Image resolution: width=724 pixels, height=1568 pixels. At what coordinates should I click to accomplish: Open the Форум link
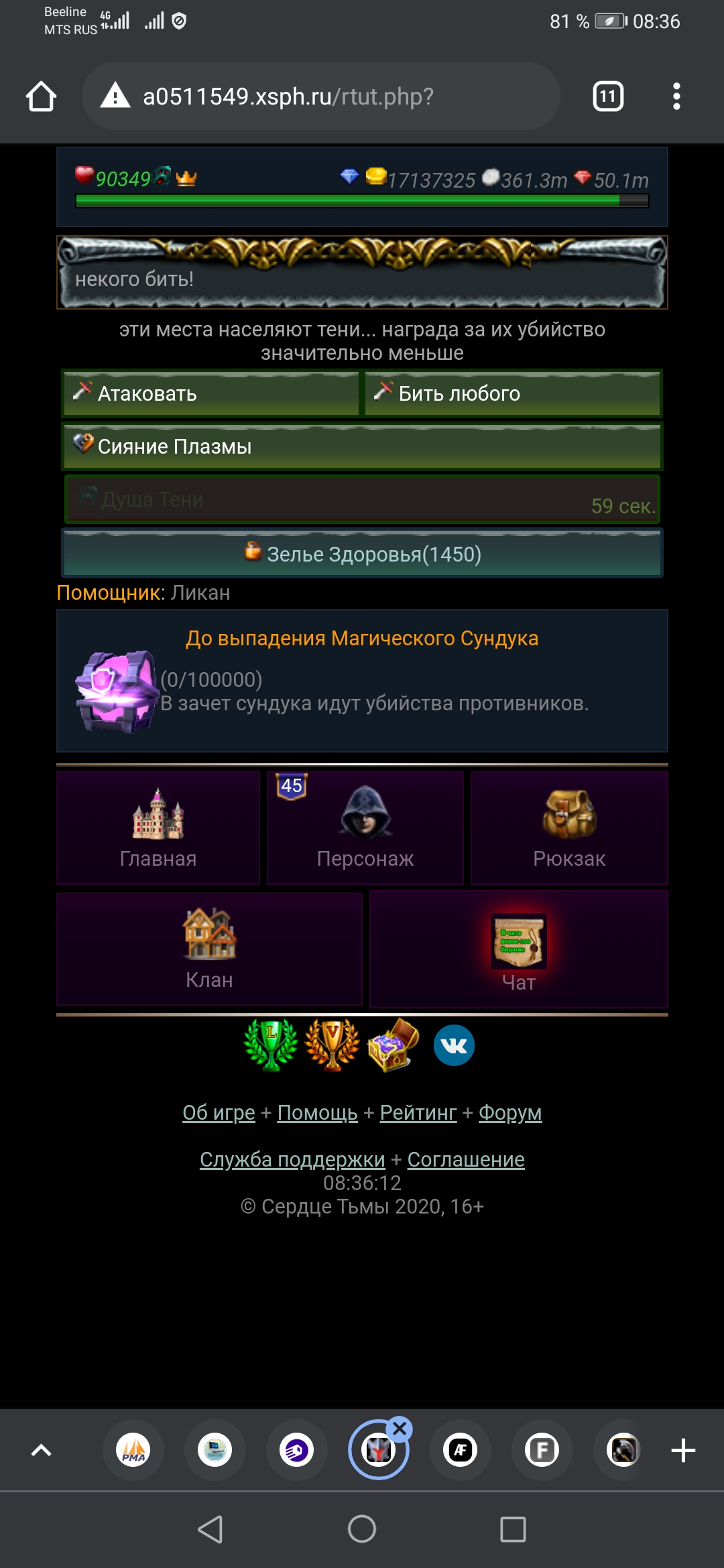pos(510,1112)
